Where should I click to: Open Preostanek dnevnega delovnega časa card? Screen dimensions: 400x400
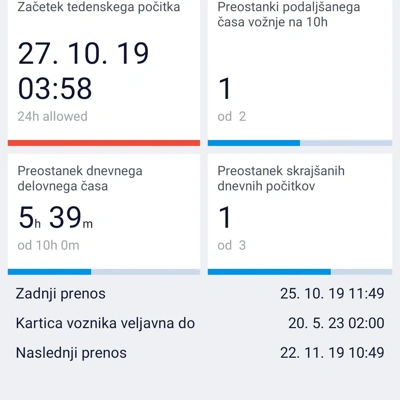coord(104,214)
